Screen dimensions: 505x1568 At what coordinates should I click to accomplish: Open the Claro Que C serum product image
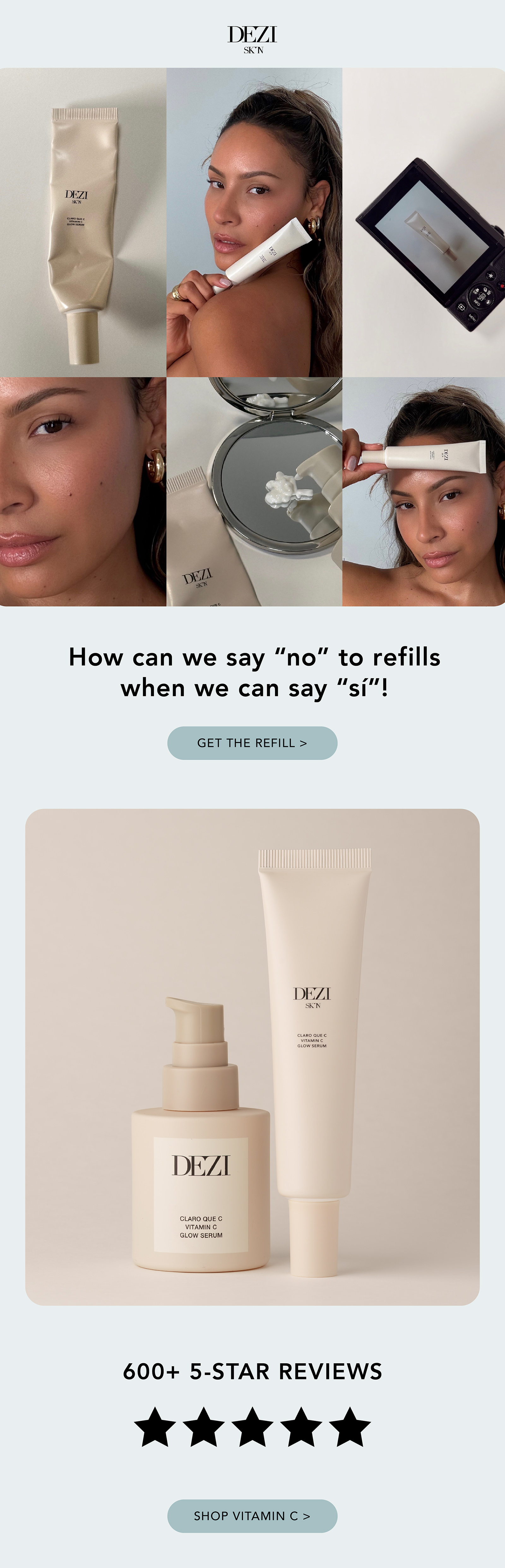[x=252, y=1056]
